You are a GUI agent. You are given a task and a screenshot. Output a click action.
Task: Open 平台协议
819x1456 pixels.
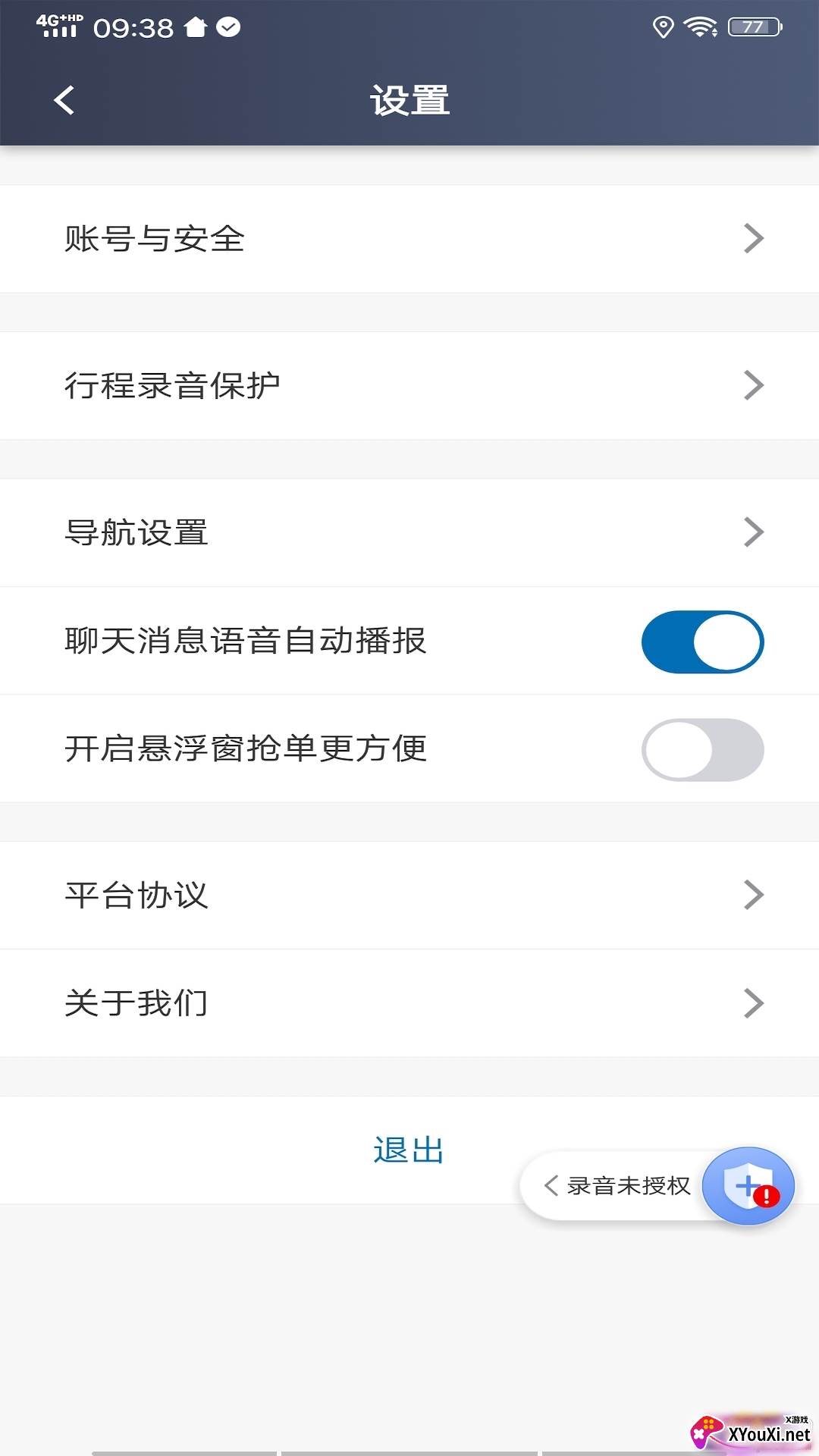[409, 896]
